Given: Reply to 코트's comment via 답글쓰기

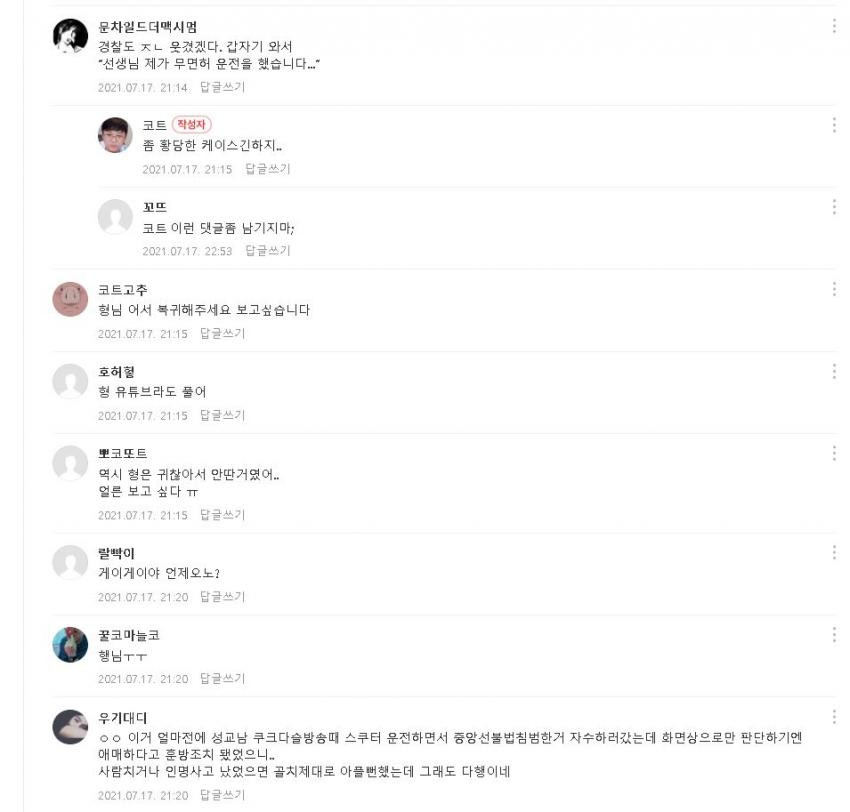Looking at the screenshot, I should (267, 169).
